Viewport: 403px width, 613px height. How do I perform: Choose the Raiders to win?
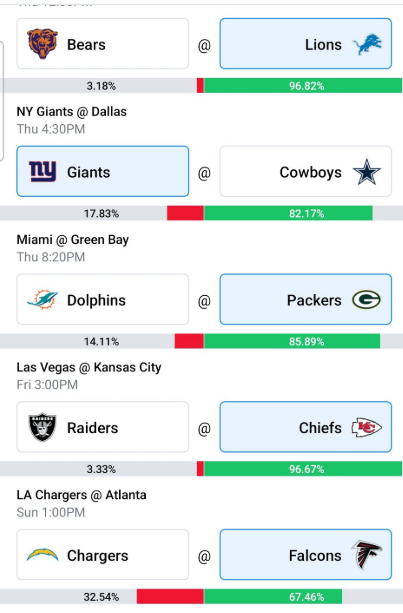(102, 427)
